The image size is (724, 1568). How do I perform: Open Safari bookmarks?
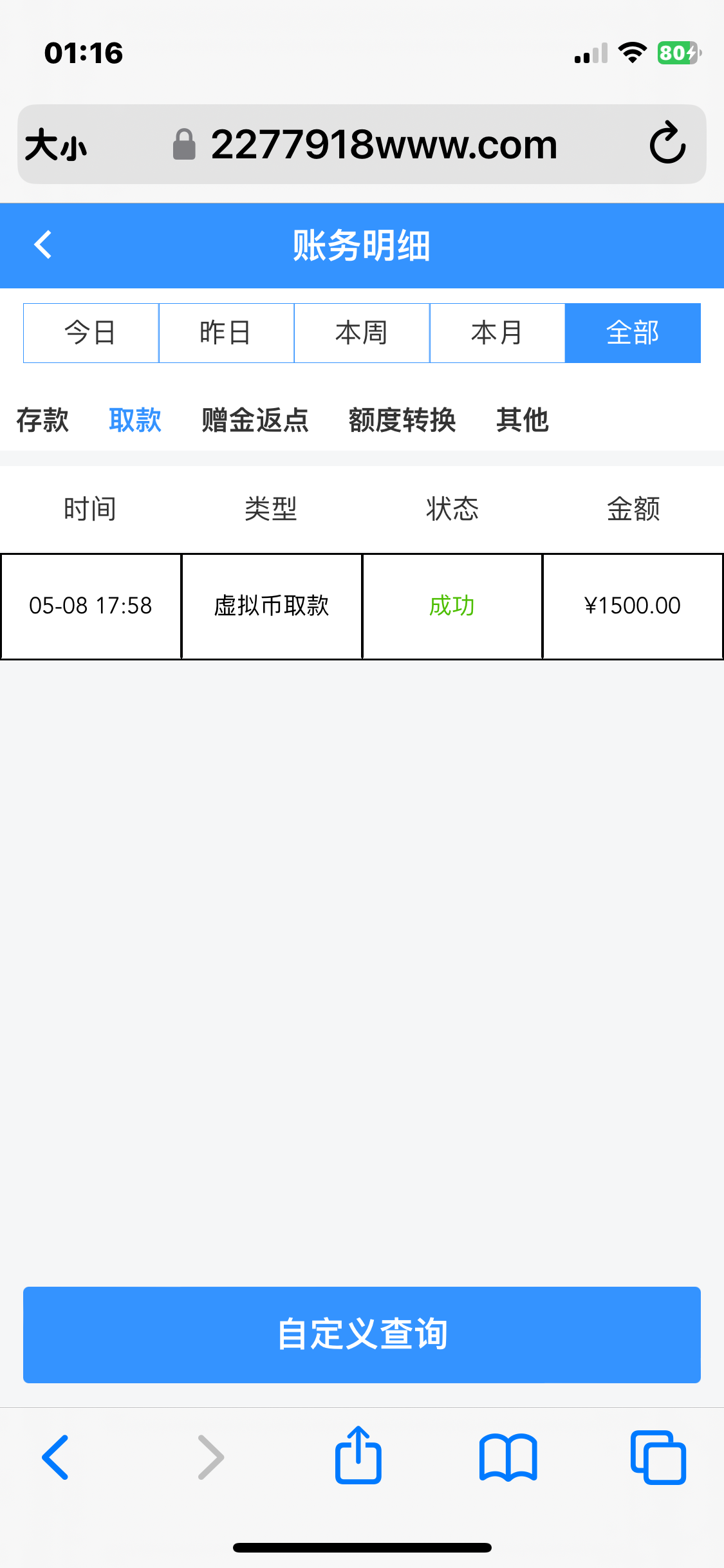[508, 1458]
